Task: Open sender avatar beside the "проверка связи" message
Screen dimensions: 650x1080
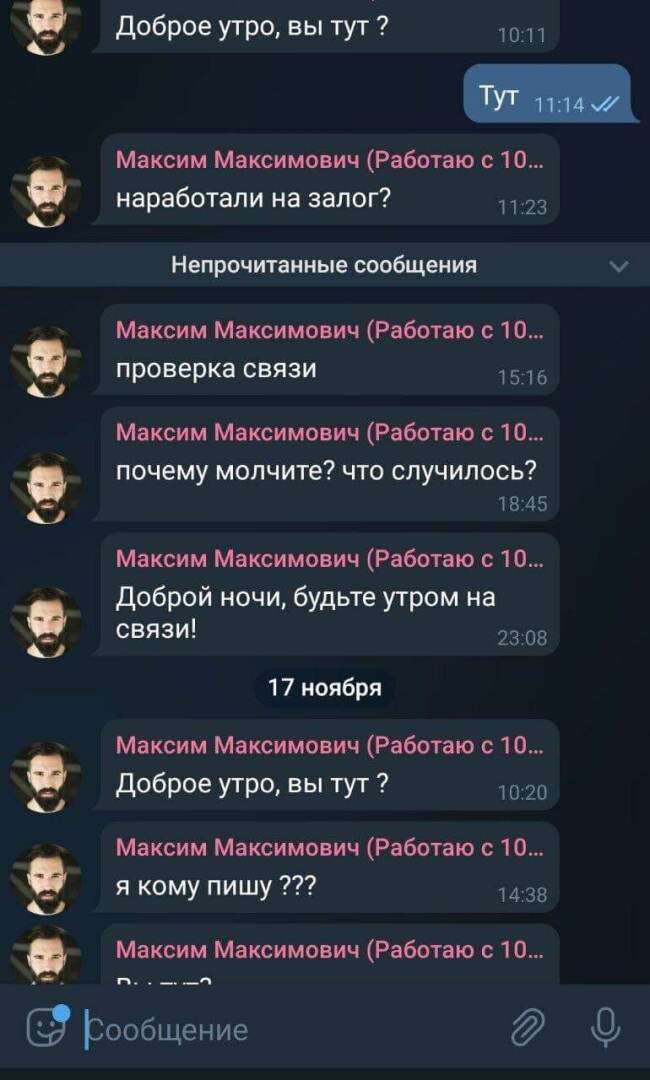Action: [46, 362]
